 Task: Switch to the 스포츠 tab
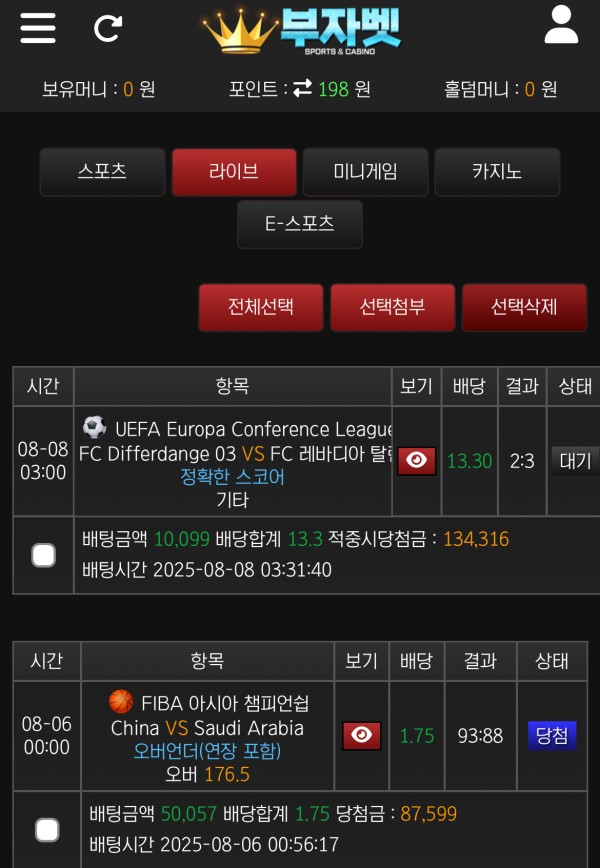click(102, 172)
